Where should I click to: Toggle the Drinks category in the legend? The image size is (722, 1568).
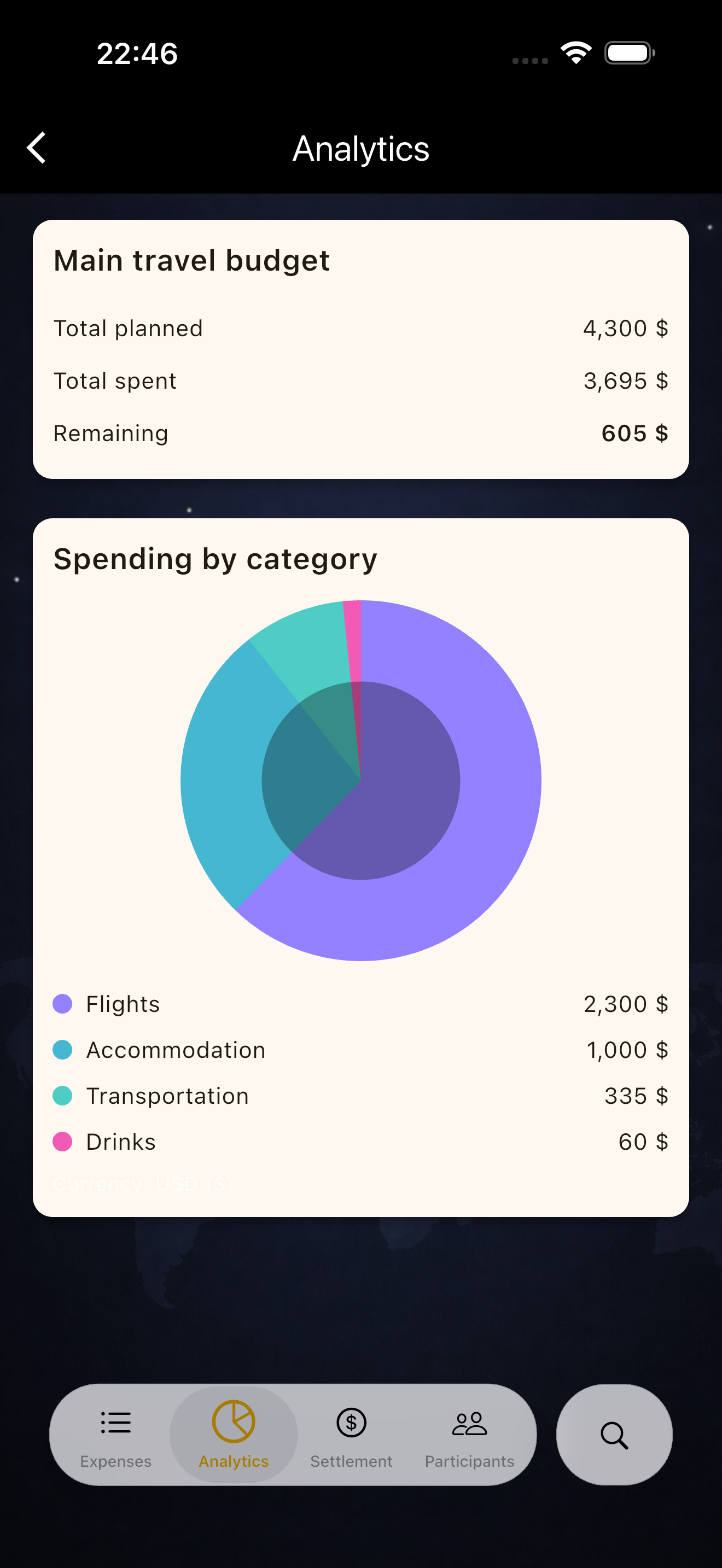point(63,1142)
